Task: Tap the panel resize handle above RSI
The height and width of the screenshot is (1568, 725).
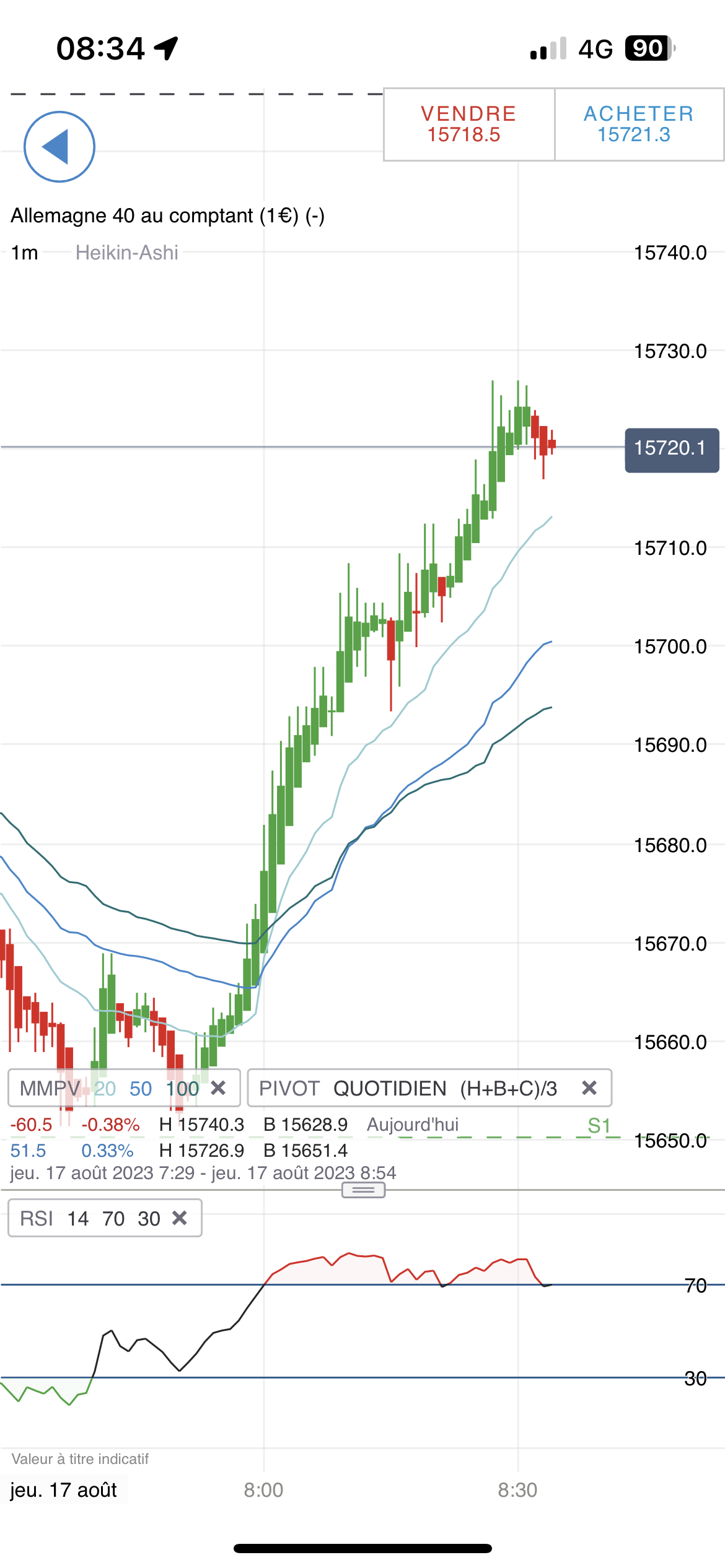Action: (x=364, y=1190)
